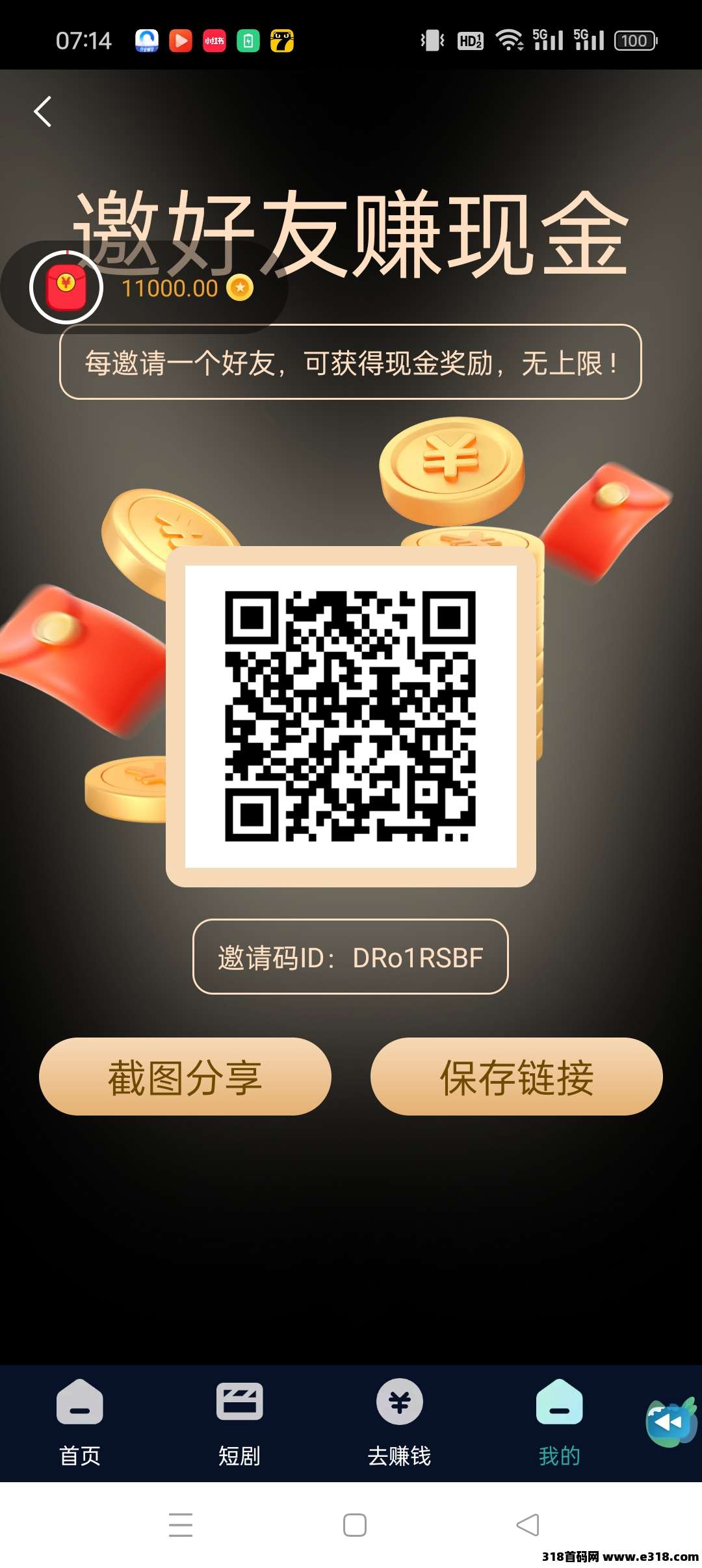This screenshot has height=1568, width=702.
Task: Switch to the 短剧 tab
Action: [239, 1423]
